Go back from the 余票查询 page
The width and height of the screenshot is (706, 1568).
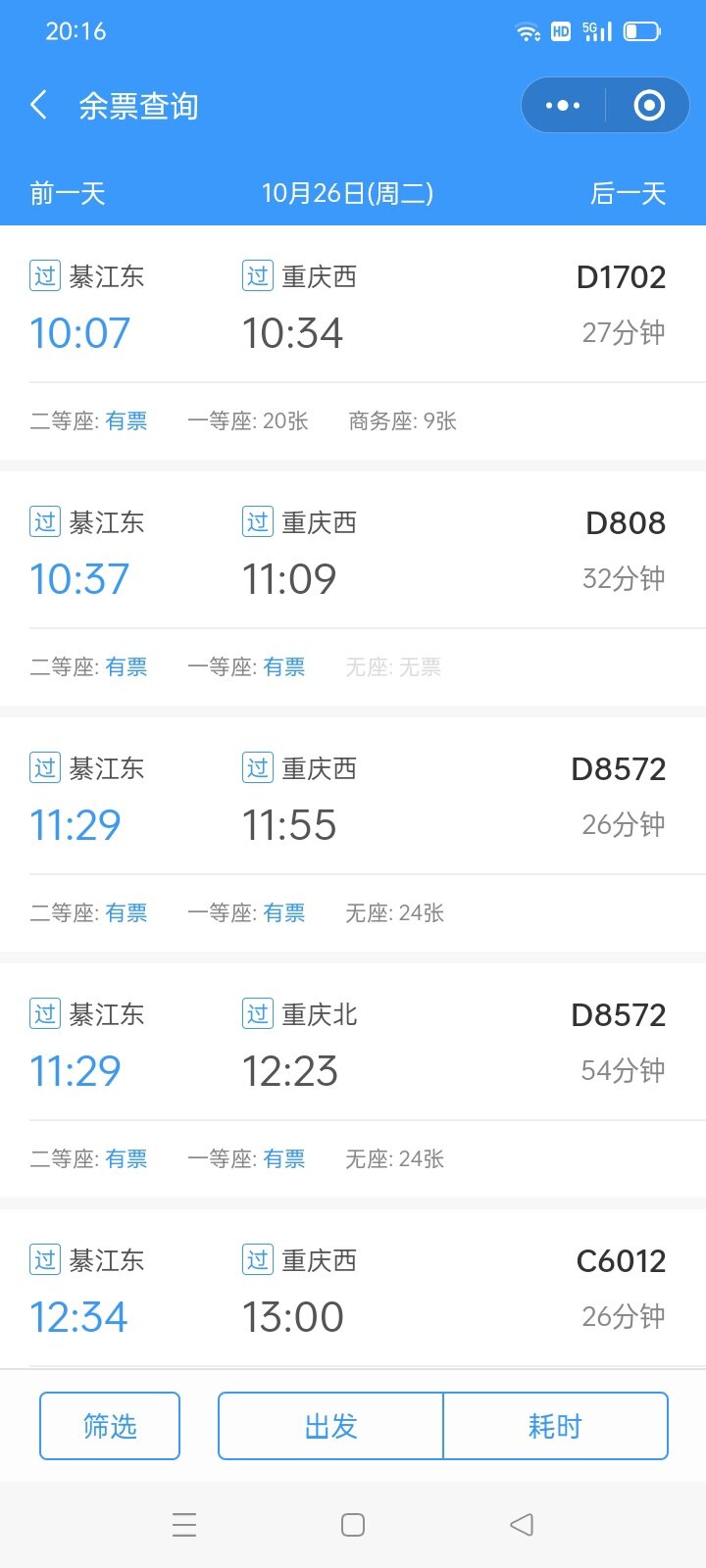[39, 105]
